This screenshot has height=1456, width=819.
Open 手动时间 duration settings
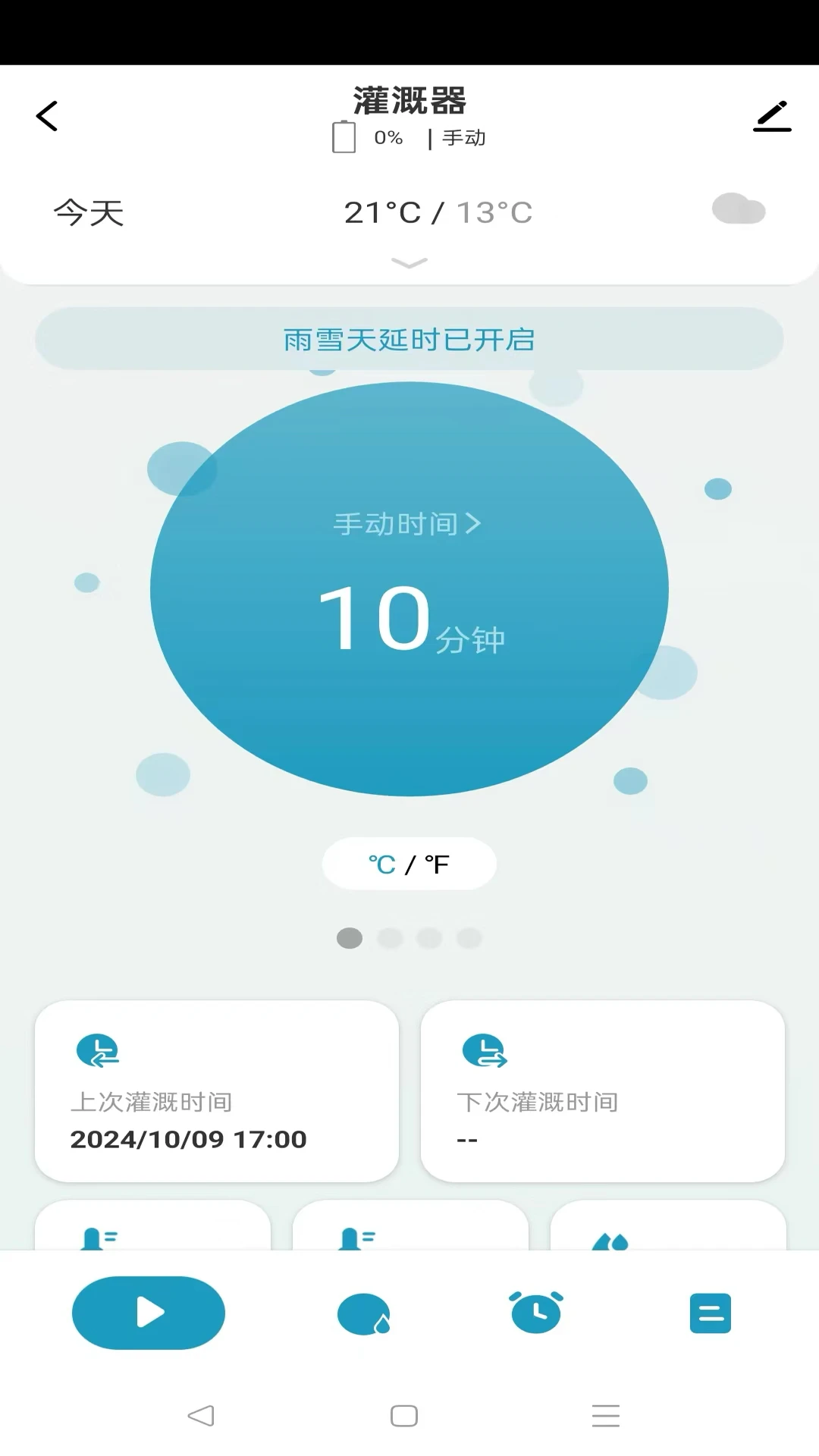(x=409, y=522)
